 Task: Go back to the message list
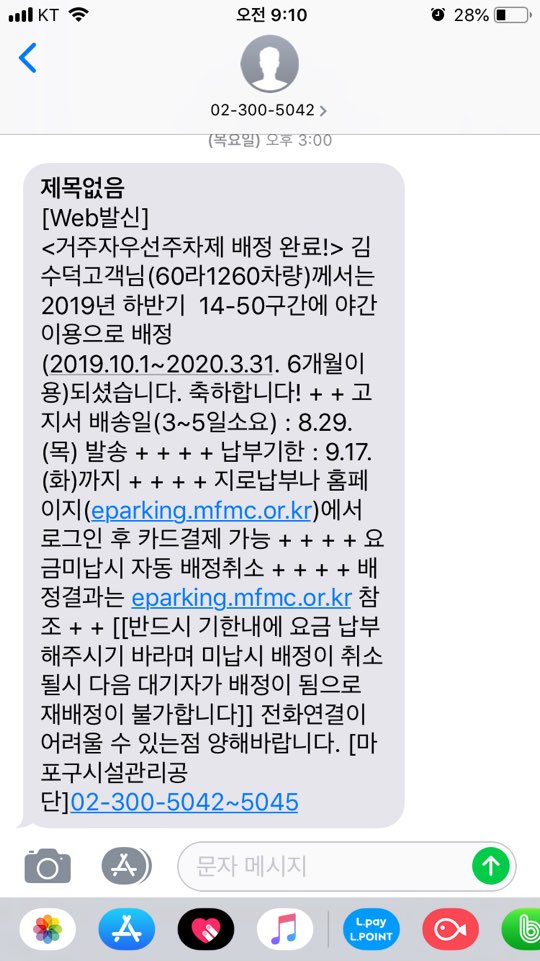tap(28, 58)
